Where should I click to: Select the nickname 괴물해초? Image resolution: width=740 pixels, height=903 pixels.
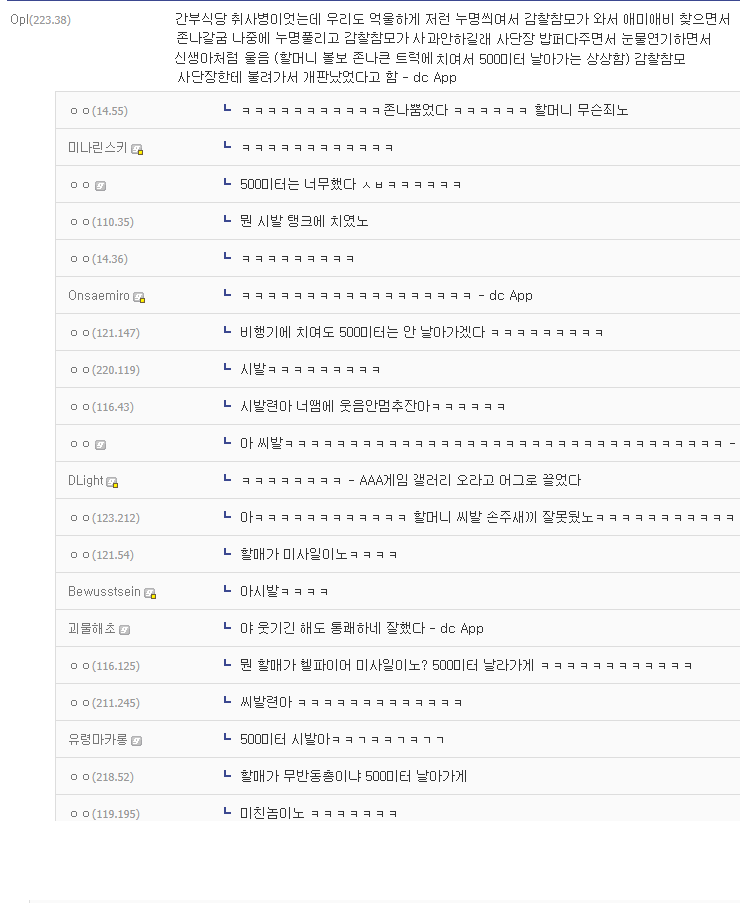(x=92, y=628)
